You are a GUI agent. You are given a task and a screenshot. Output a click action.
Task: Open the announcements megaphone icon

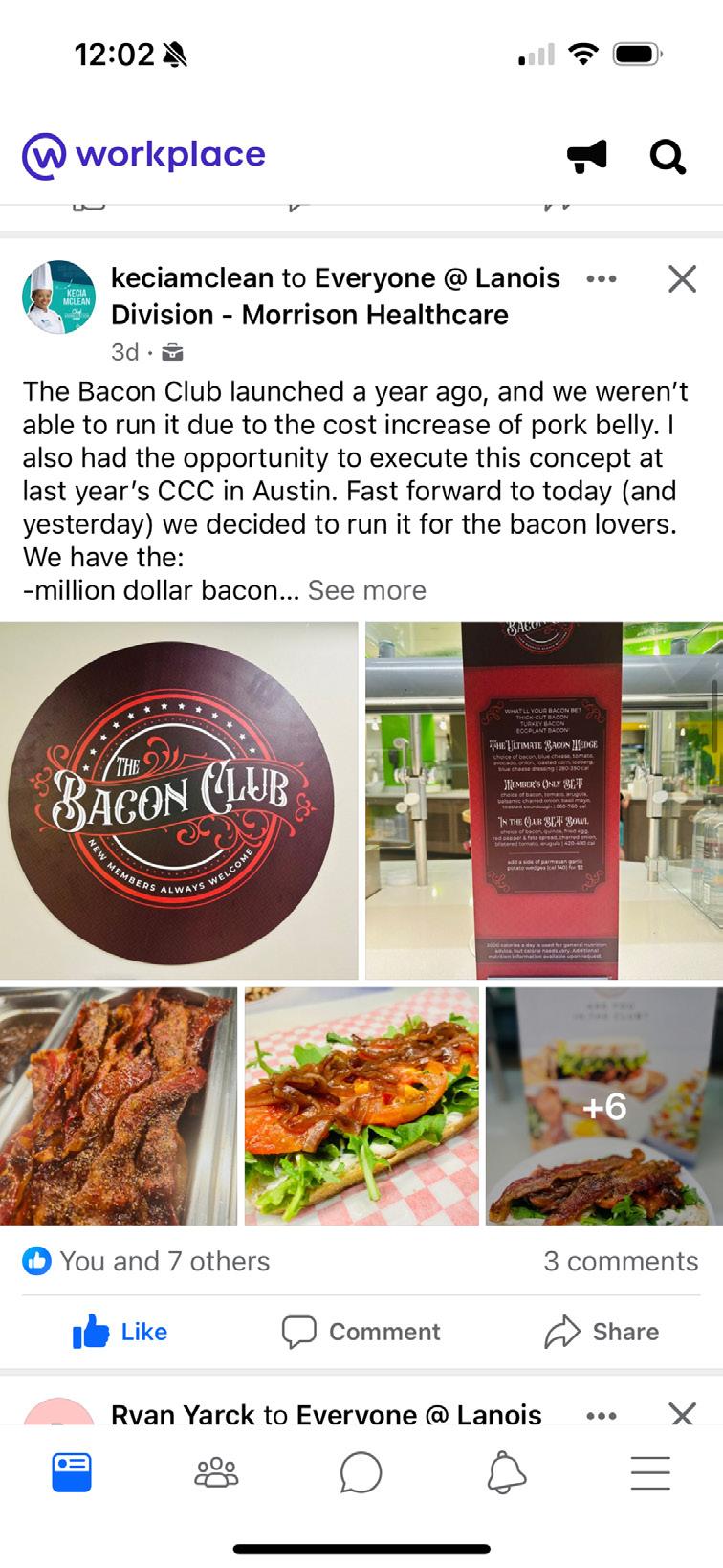[x=587, y=156]
